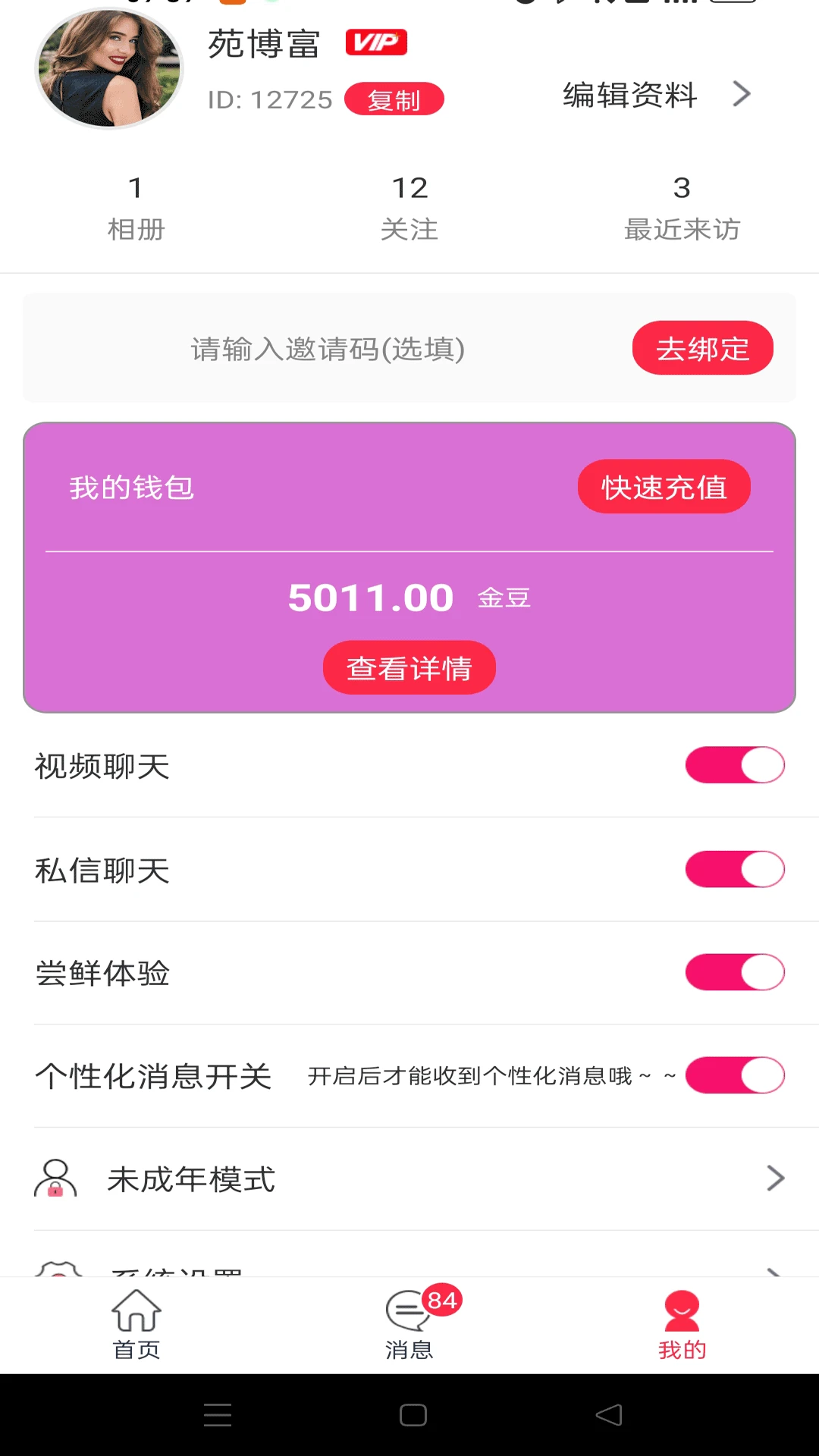Tap the invitation code input field
Viewport: 819px width, 1456px height.
pyautogui.click(x=326, y=350)
